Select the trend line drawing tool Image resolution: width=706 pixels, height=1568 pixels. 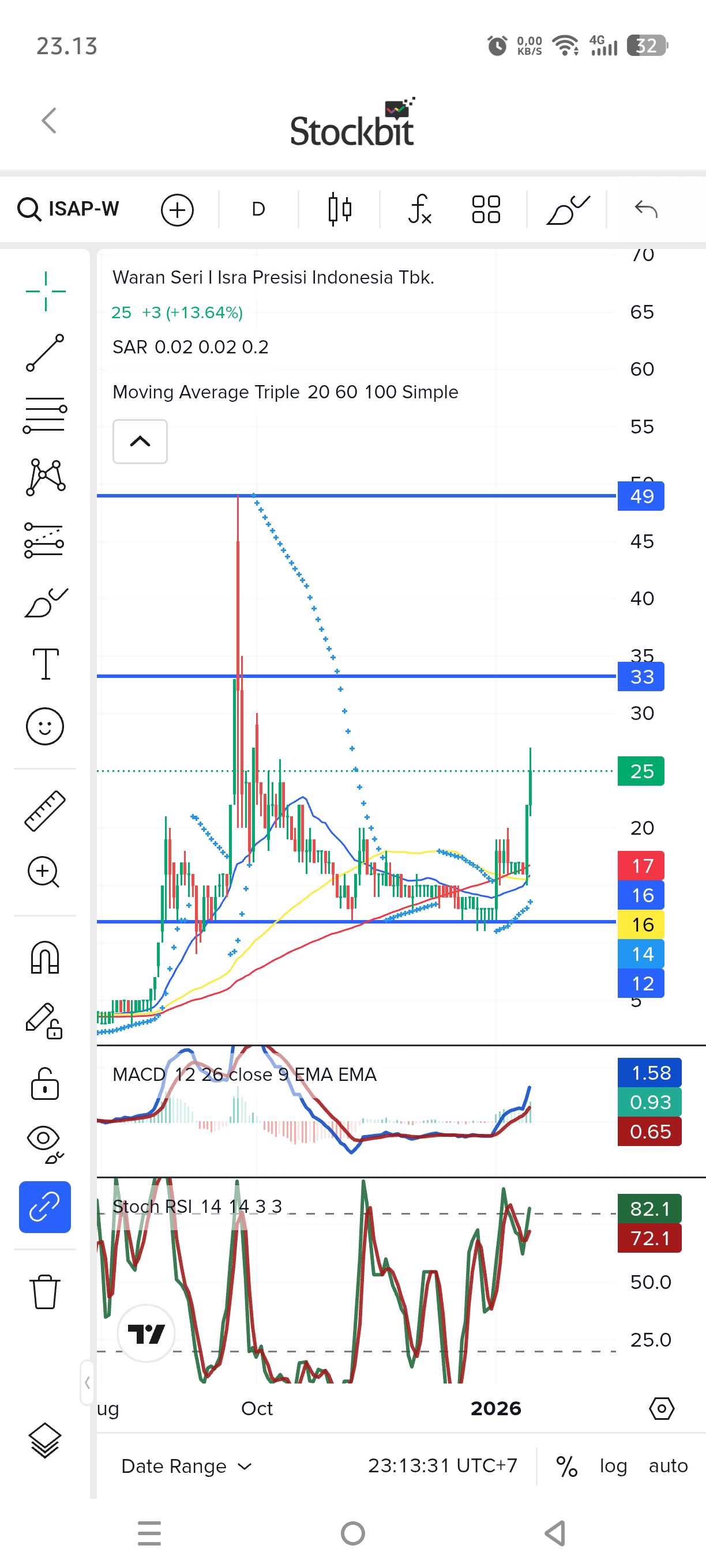point(45,353)
